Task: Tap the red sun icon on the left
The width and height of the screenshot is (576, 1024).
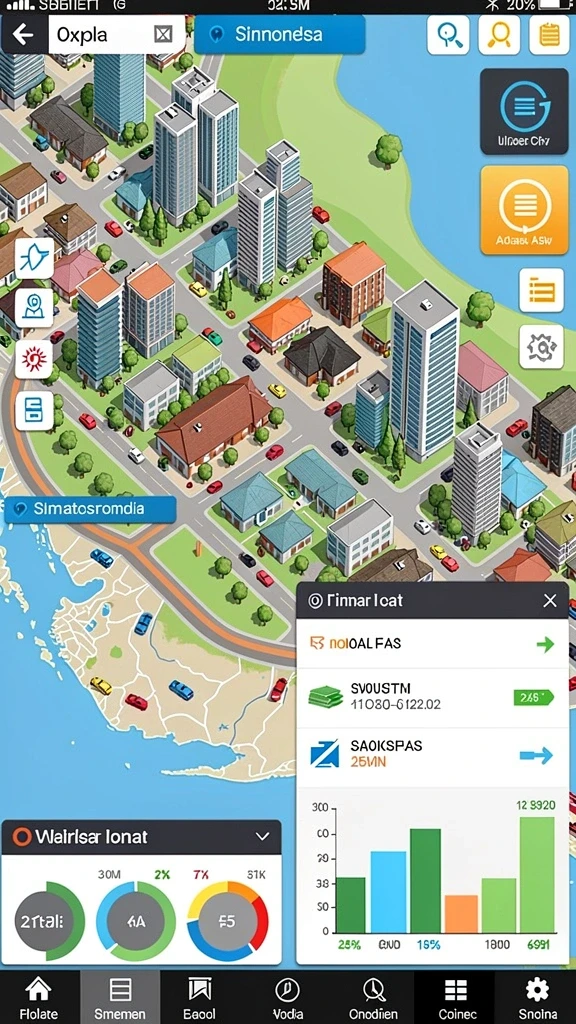Action: (x=34, y=359)
